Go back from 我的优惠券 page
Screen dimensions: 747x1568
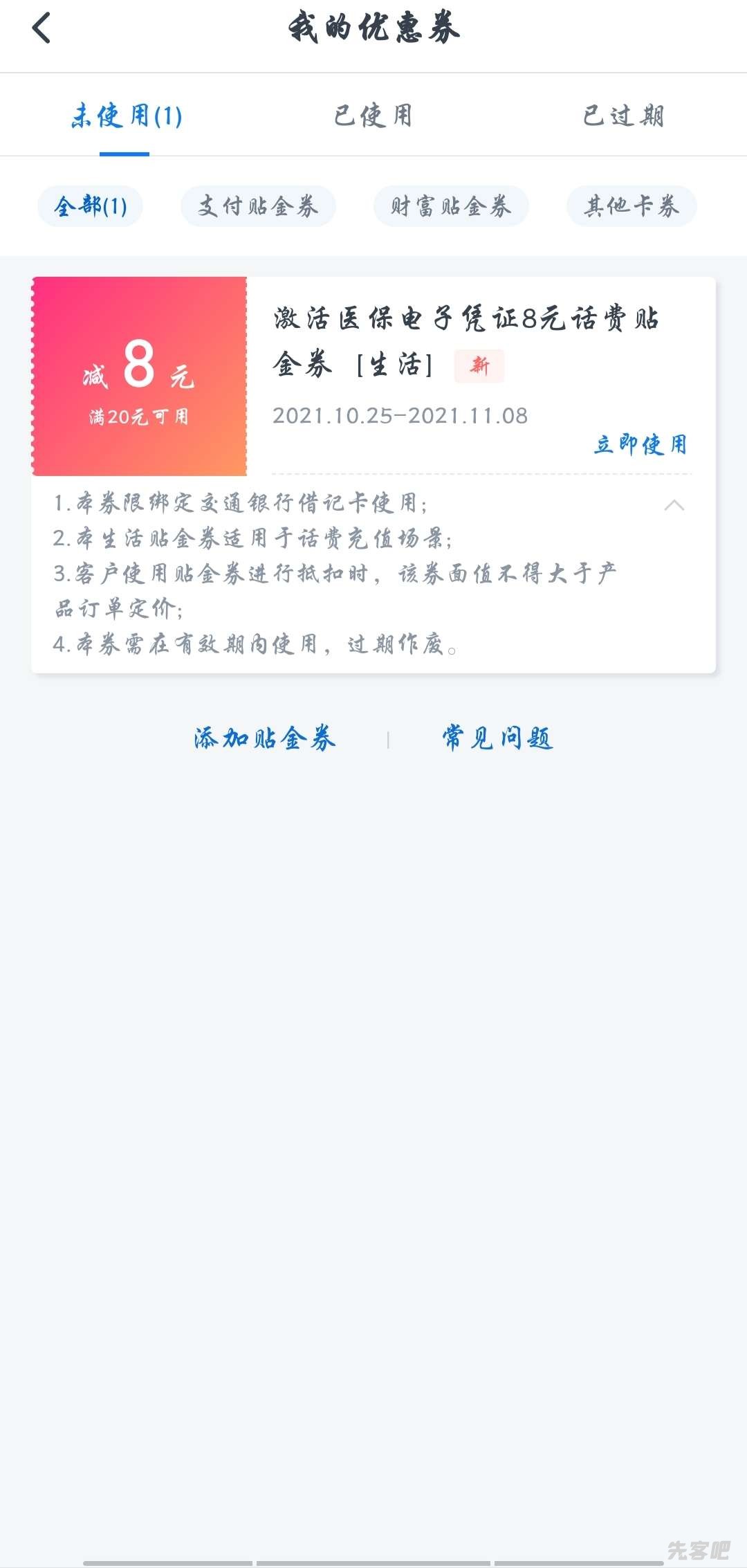(x=41, y=29)
